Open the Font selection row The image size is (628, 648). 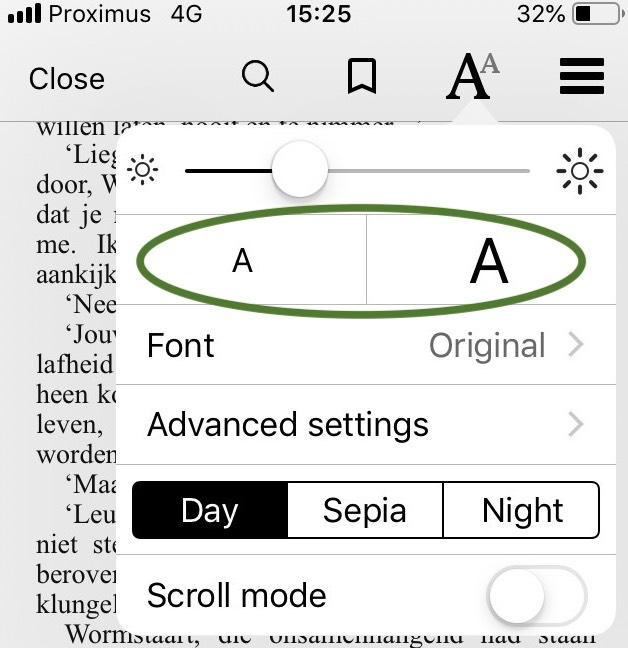[x=365, y=346]
